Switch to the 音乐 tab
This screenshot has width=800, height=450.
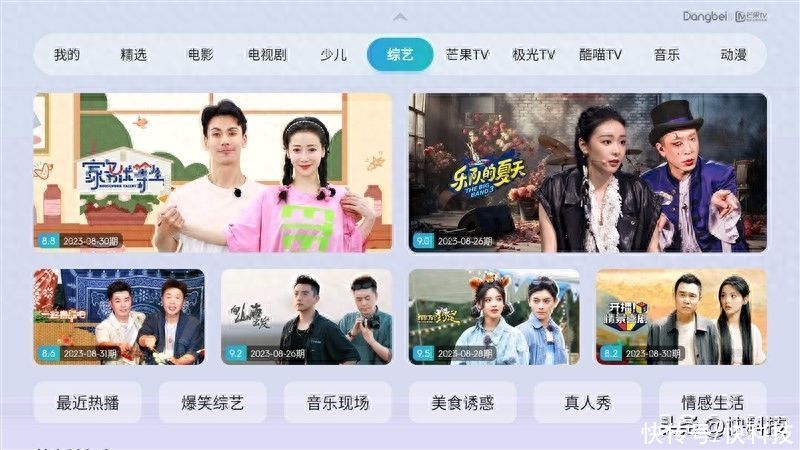(x=667, y=55)
